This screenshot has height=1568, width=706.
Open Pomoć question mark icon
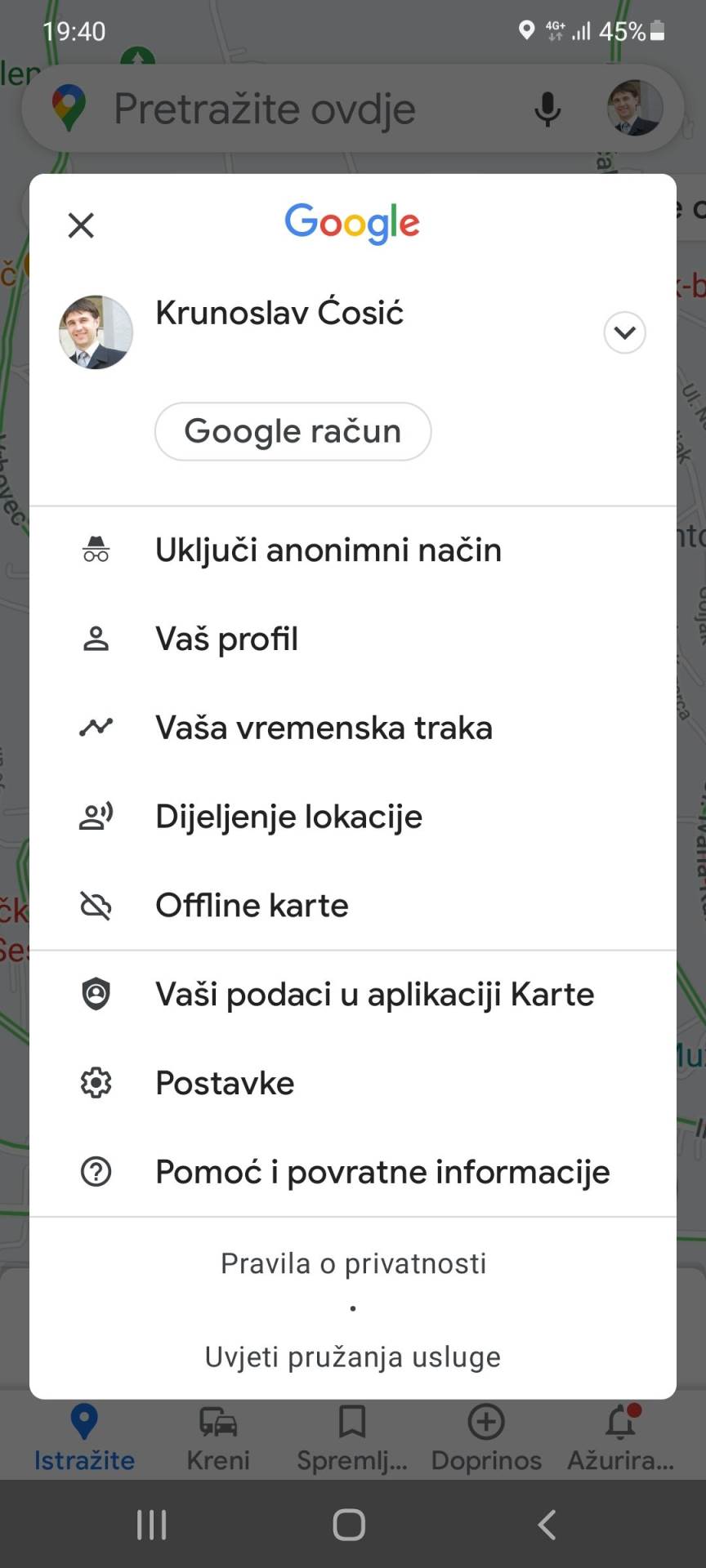pyautogui.click(x=96, y=1171)
